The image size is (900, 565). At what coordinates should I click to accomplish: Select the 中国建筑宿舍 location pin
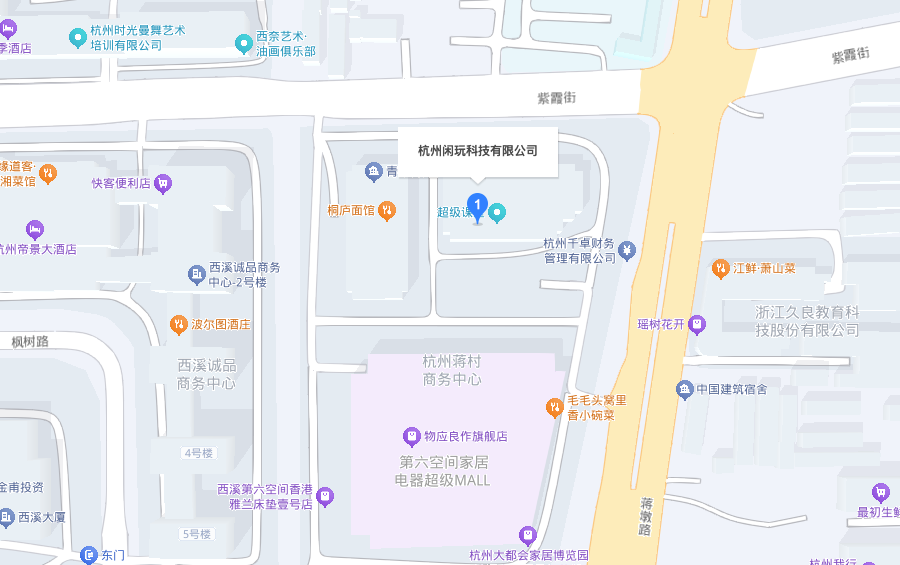tap(685, 389)
